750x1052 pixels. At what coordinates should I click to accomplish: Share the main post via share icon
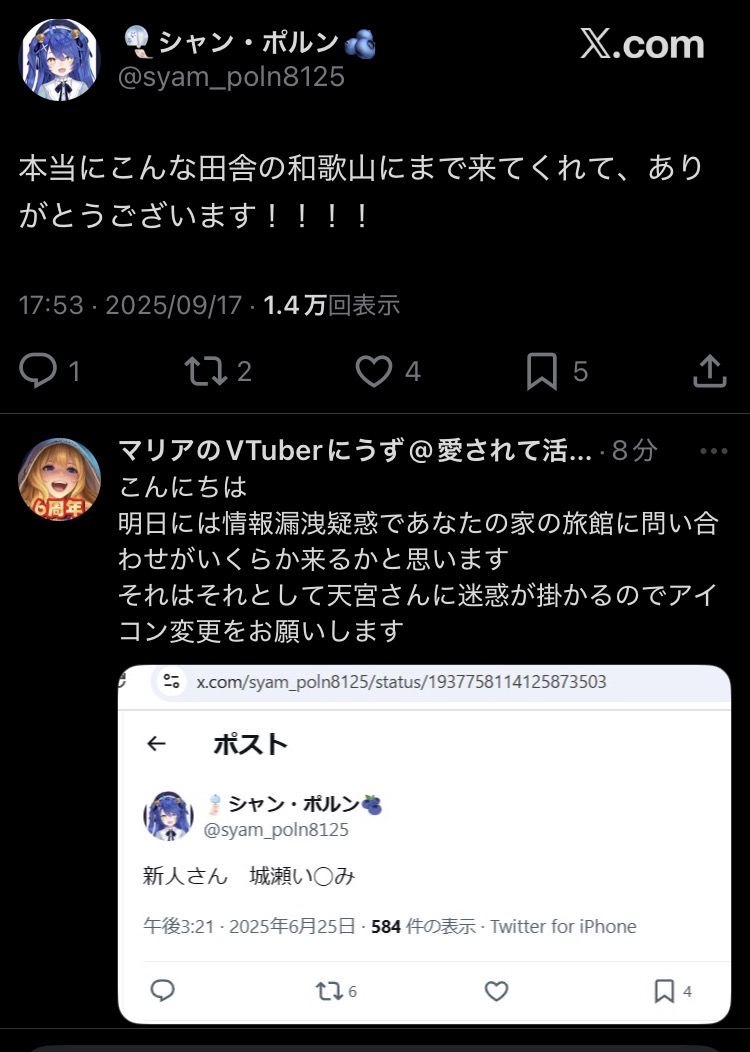pyautogui.click(x=709, y=372)
